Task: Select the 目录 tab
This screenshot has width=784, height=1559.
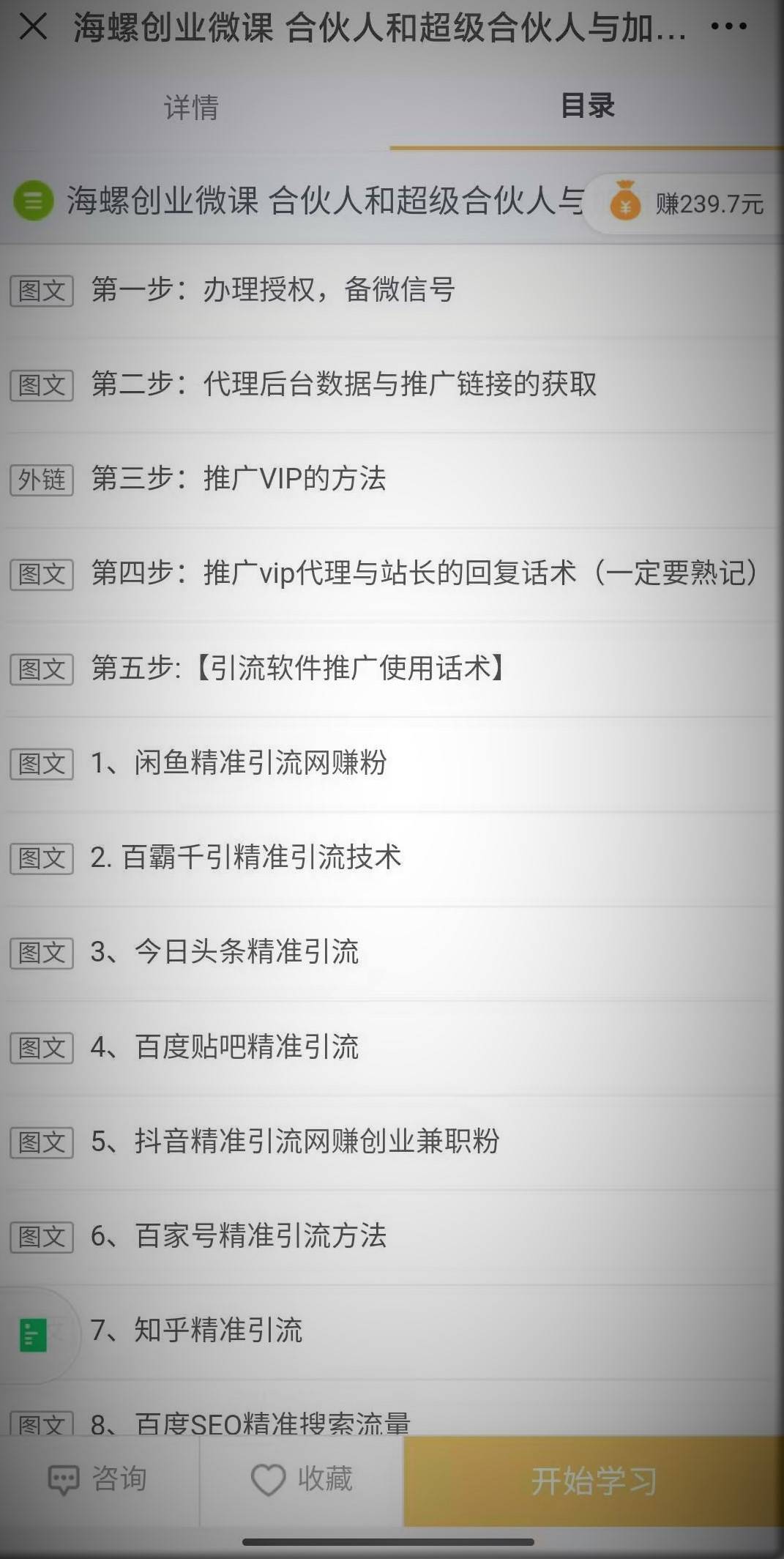Action: [x=587, y=106]
